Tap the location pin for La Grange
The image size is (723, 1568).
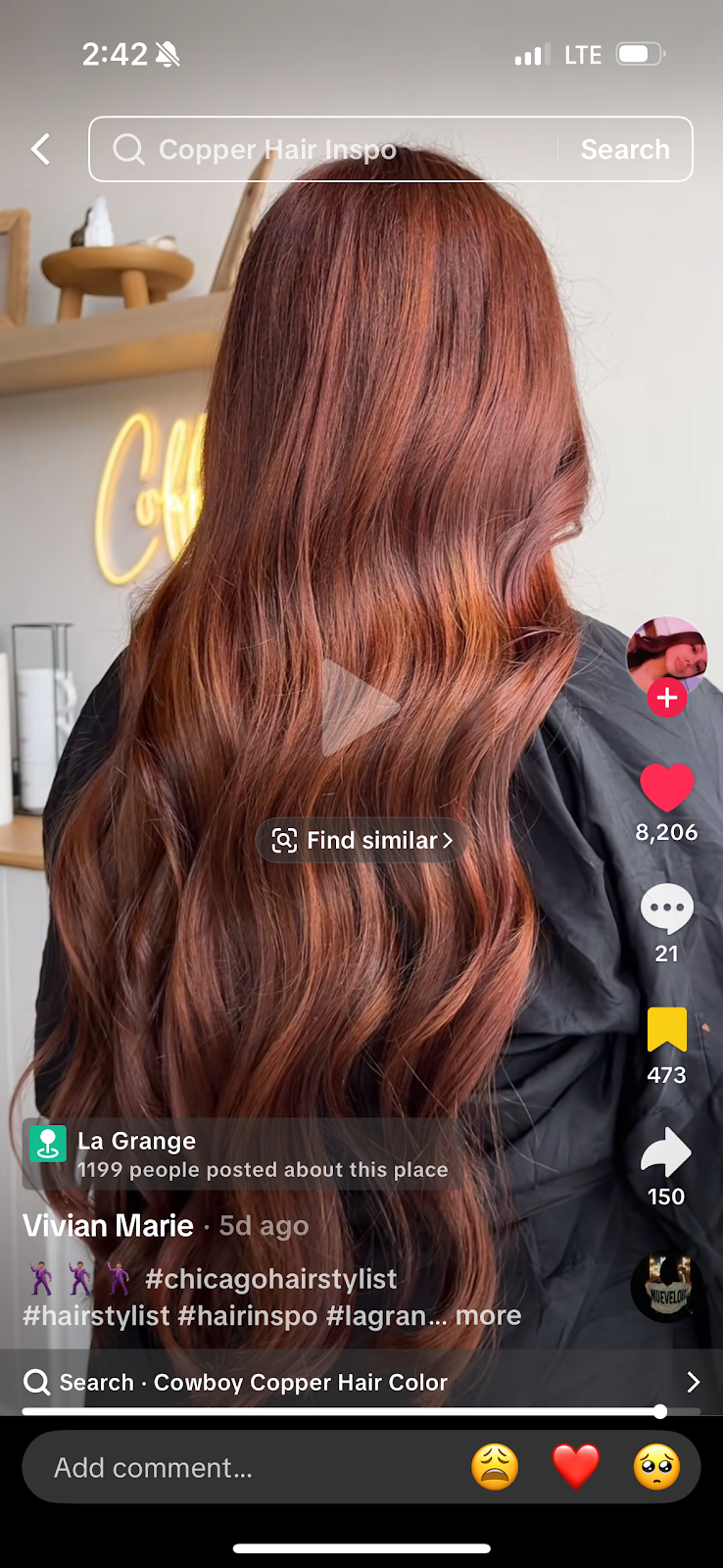tap(47, 1143)
